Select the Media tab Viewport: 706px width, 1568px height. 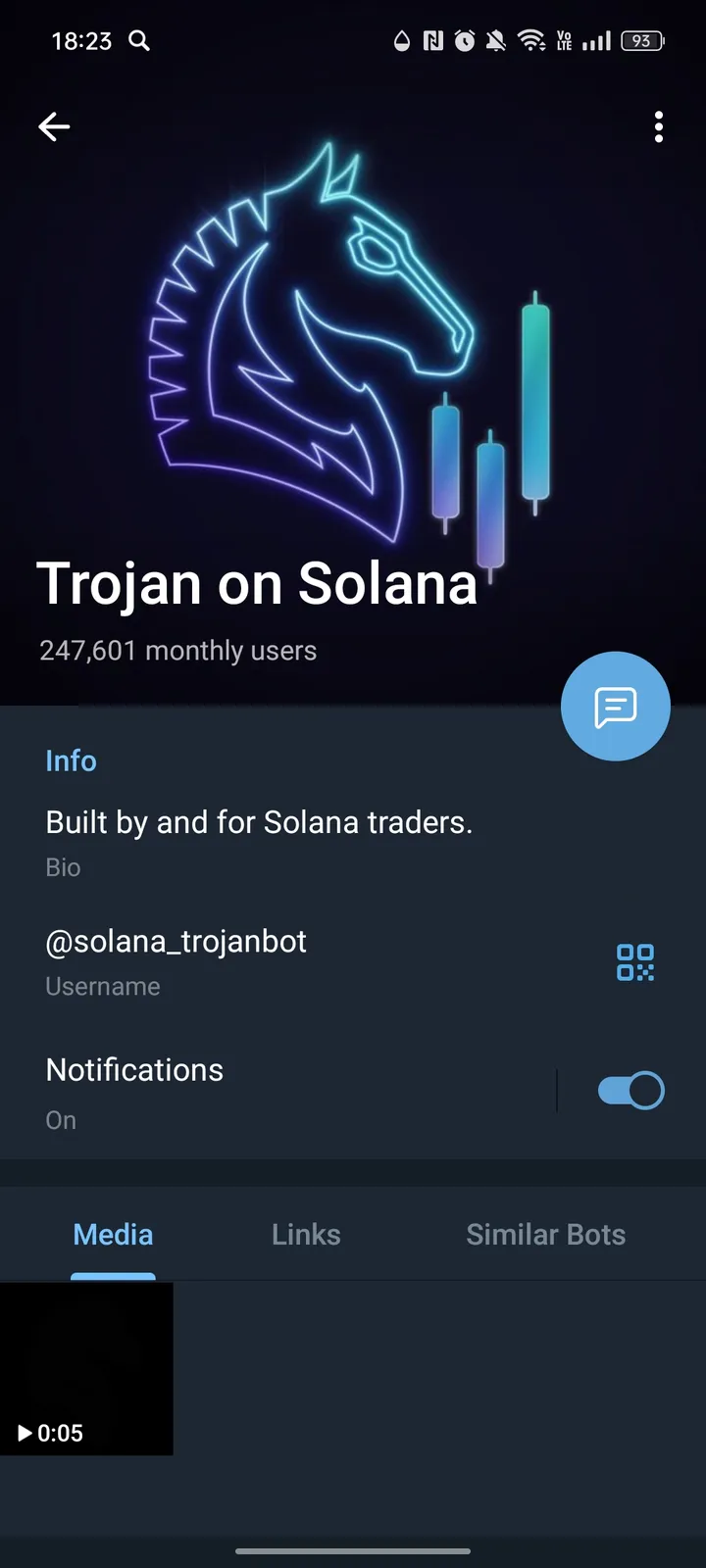pos(112,1235)
